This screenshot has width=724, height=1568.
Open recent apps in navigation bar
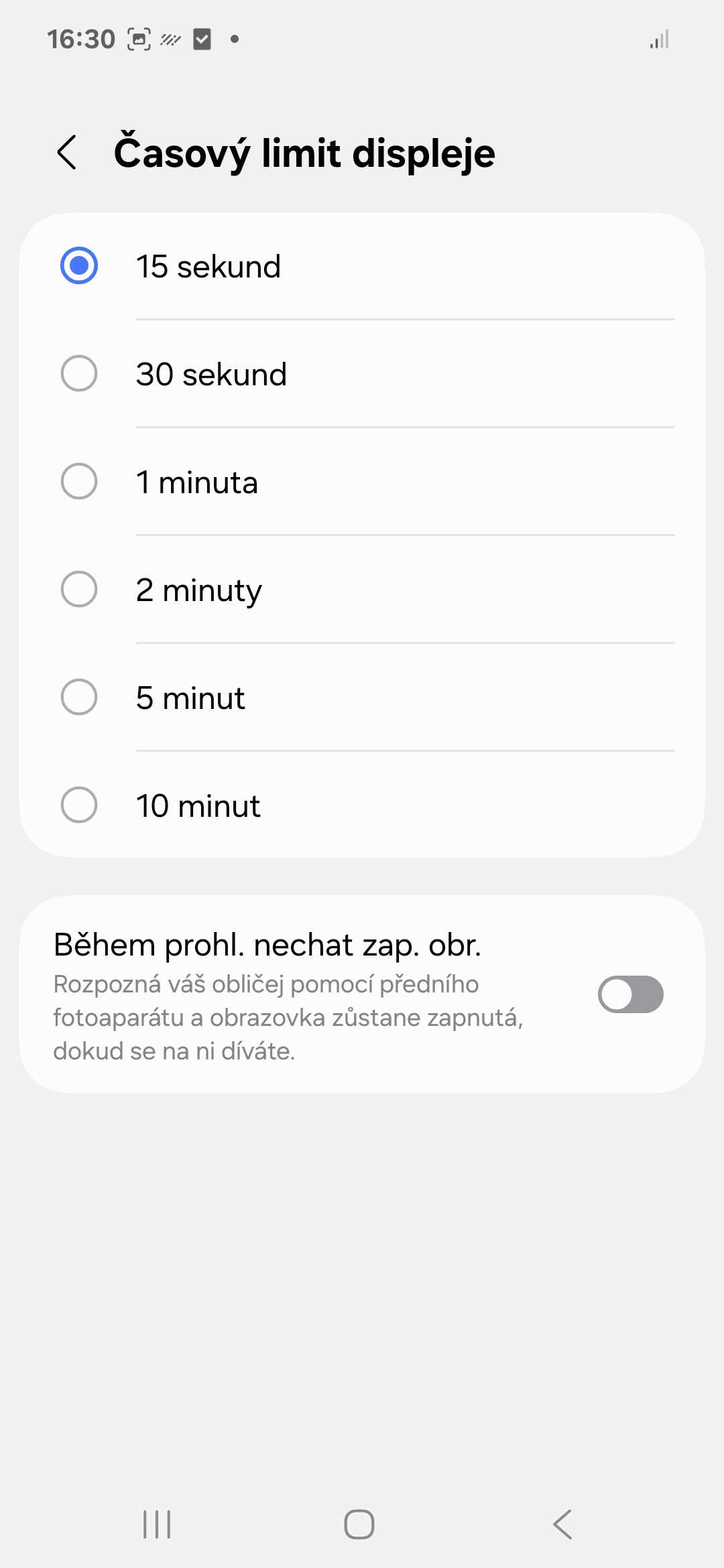click(x=158, y=1524)
